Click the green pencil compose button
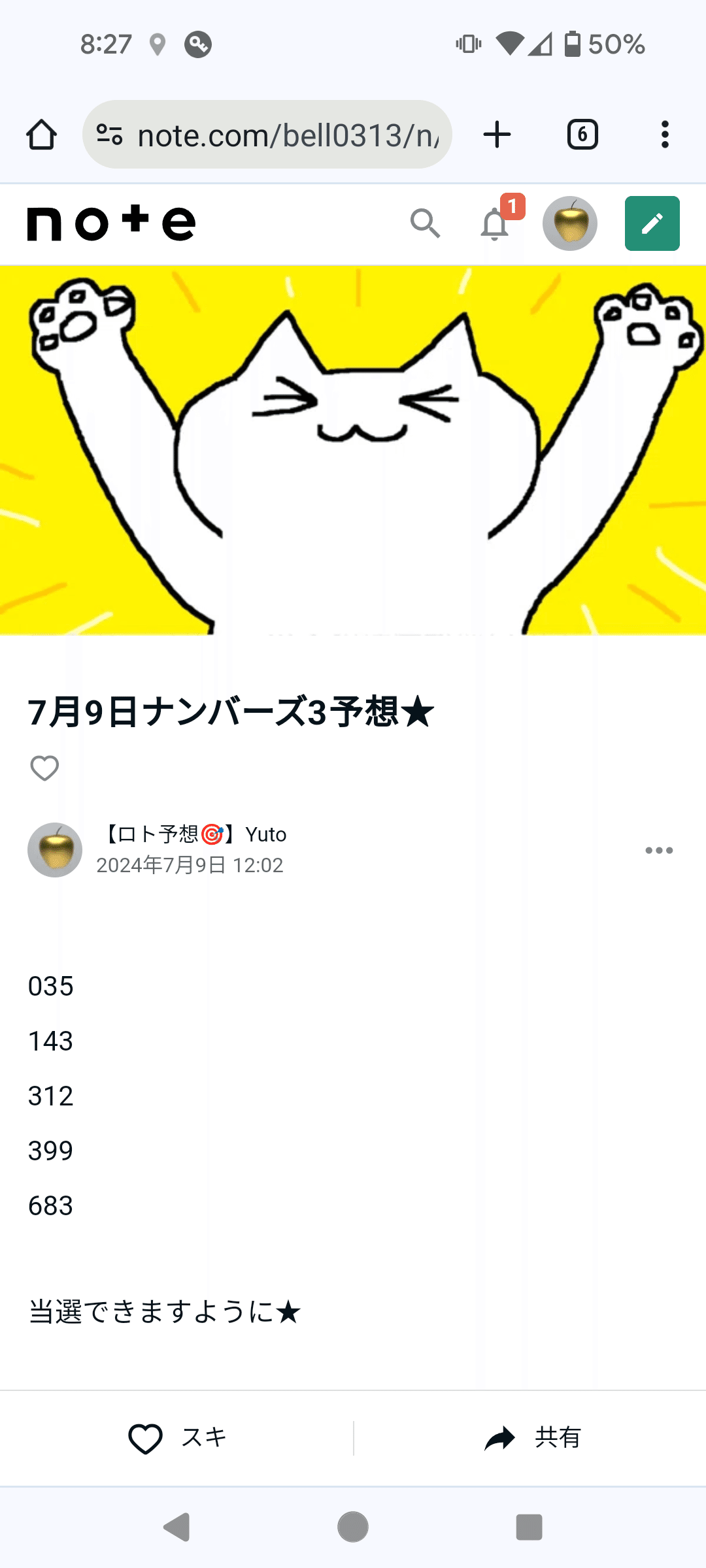Screen dimensions: 706x1568 tap(652, 223)
